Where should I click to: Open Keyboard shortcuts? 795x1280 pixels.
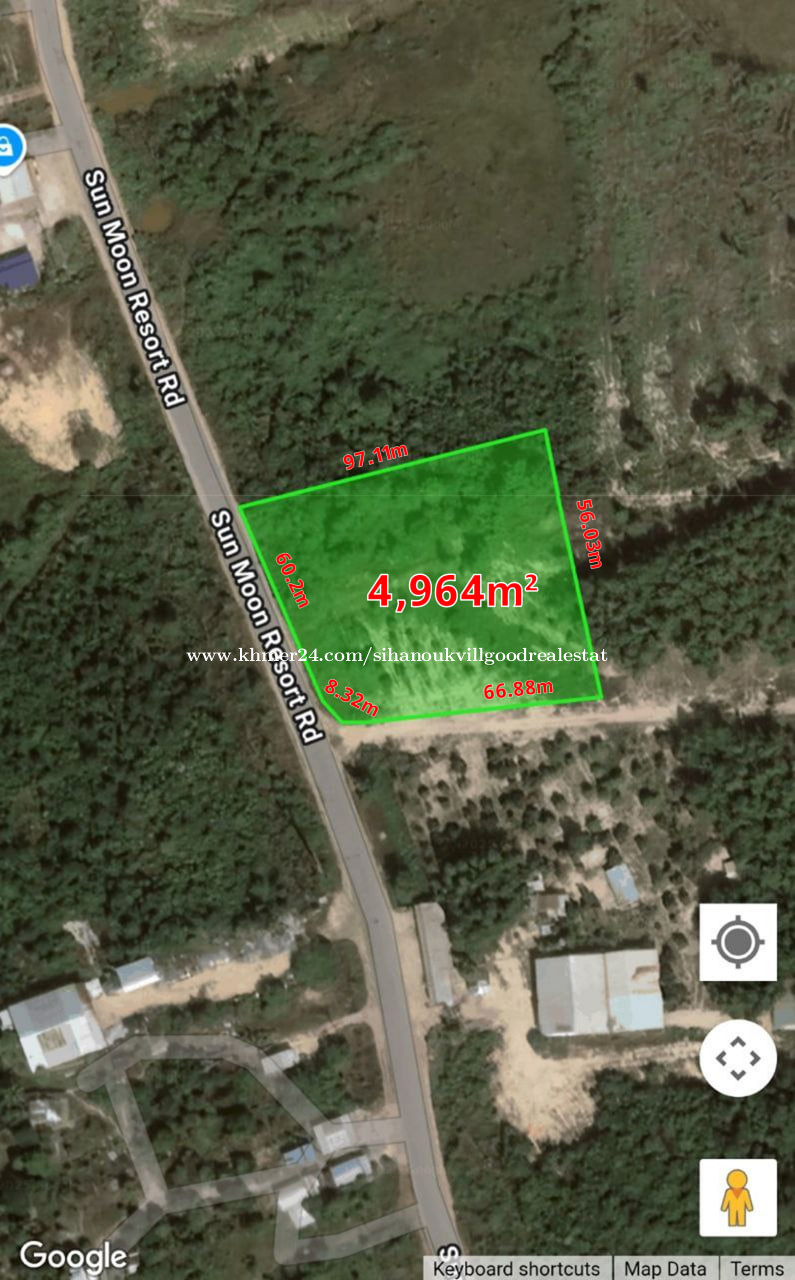pos(516,1268)
